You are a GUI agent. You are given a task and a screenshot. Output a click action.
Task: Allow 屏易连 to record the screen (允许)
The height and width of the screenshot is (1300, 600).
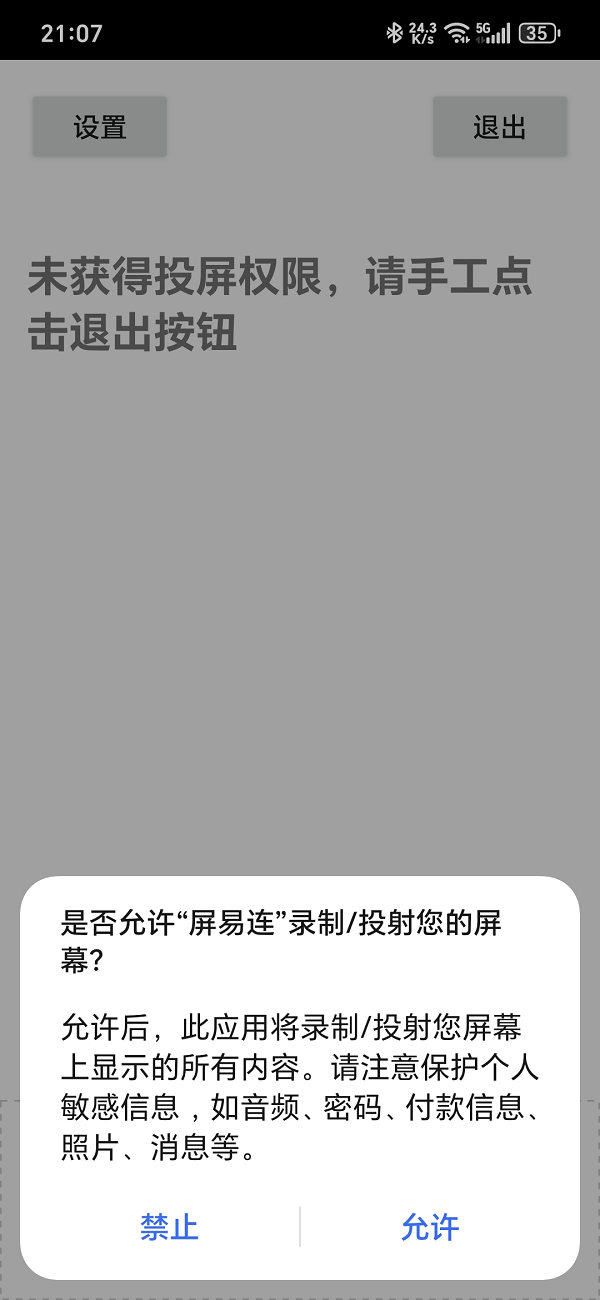click(x=430, y=1227)
